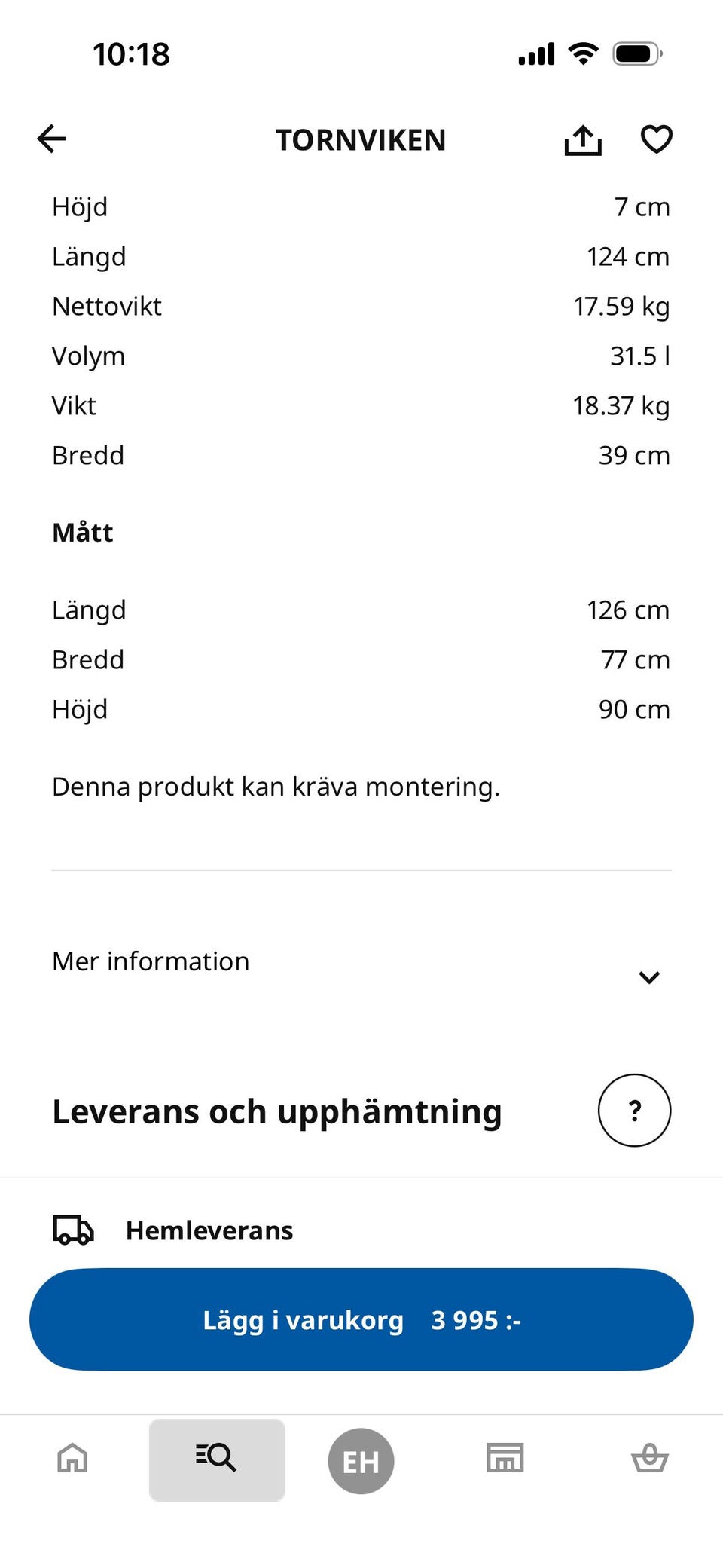Open the shopping basket tab
The width and height of the screenshot is (723, 1568).
point(649,1459)
